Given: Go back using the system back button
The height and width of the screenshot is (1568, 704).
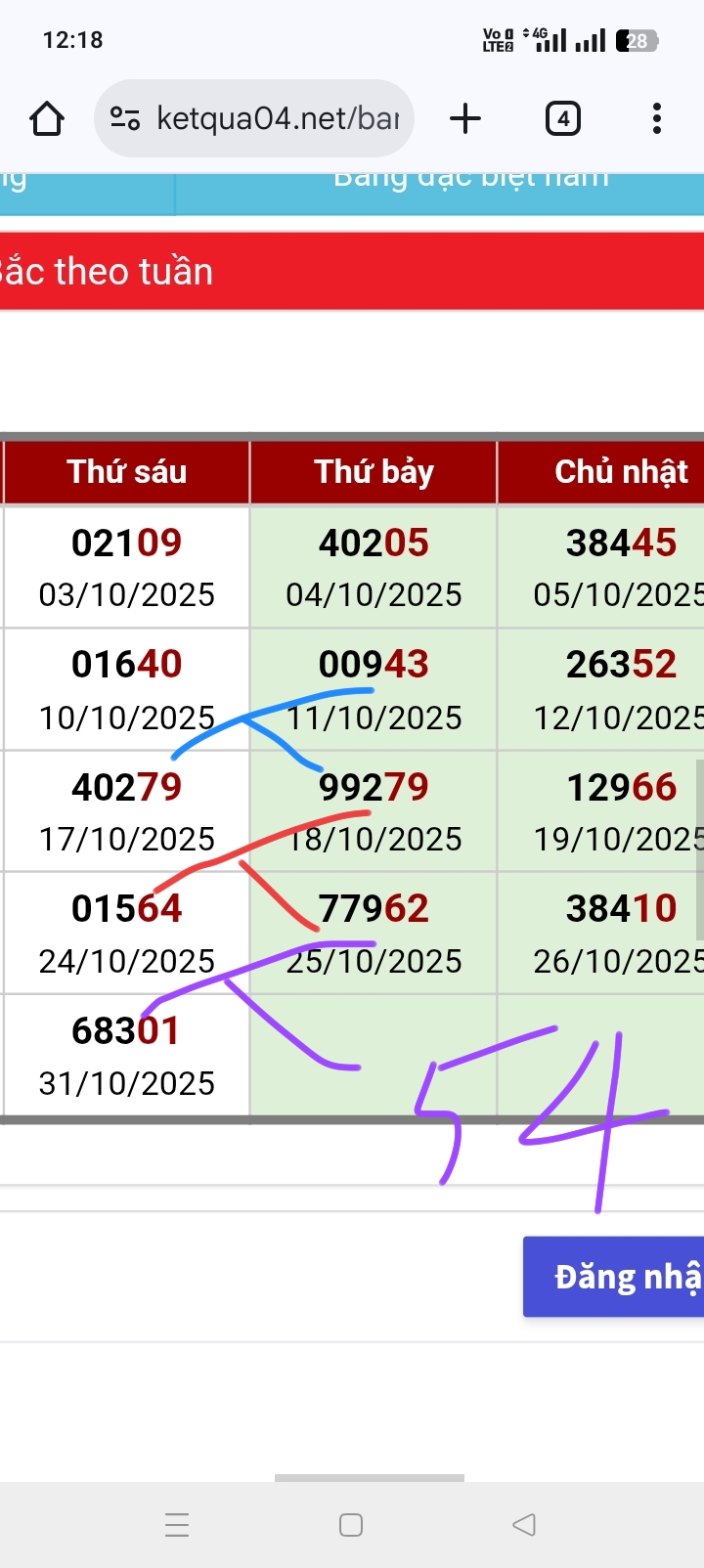Looking at the screenshot, I should click(524, 1524).
